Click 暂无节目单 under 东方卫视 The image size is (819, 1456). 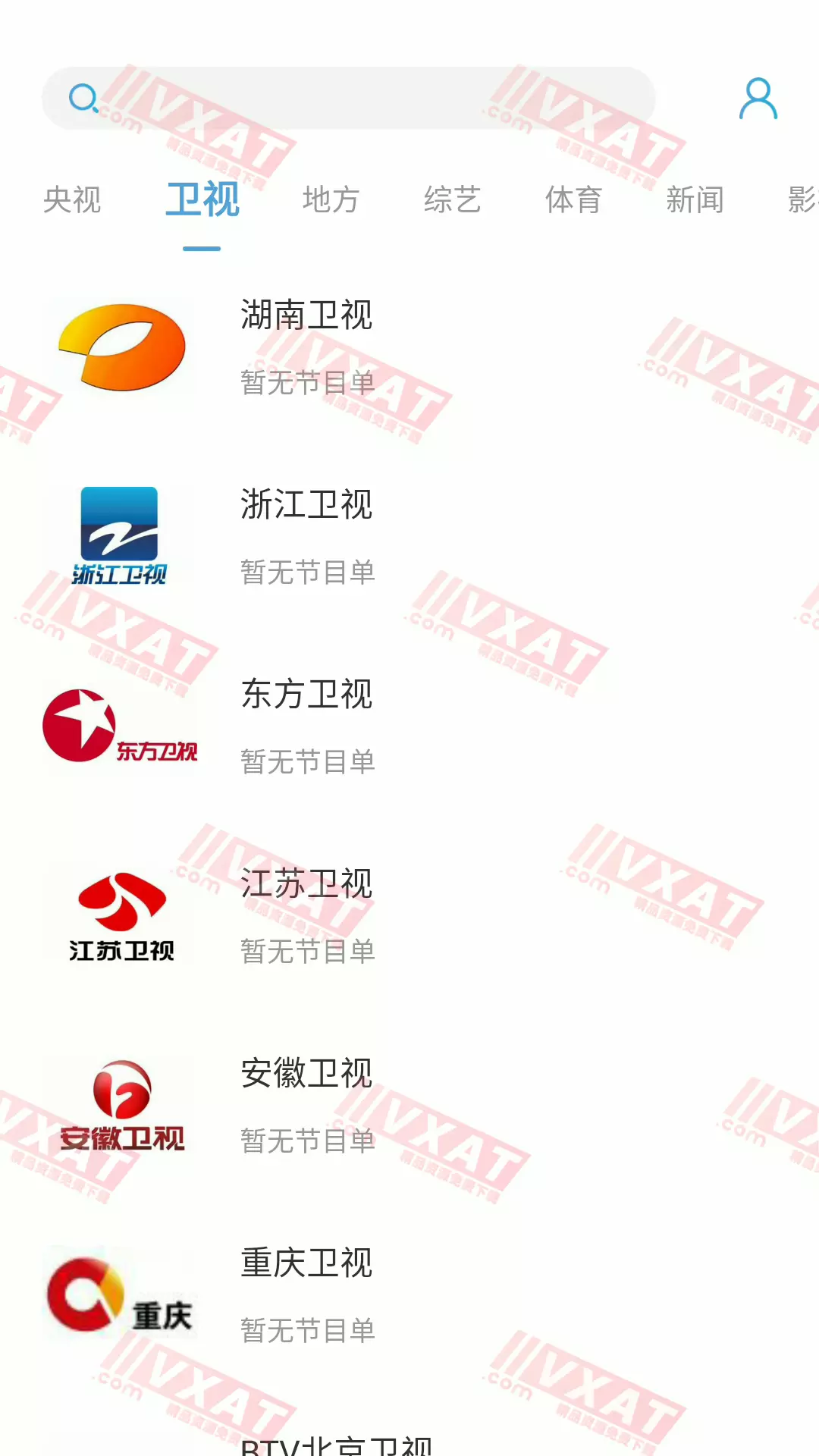(x=307, y=762)
